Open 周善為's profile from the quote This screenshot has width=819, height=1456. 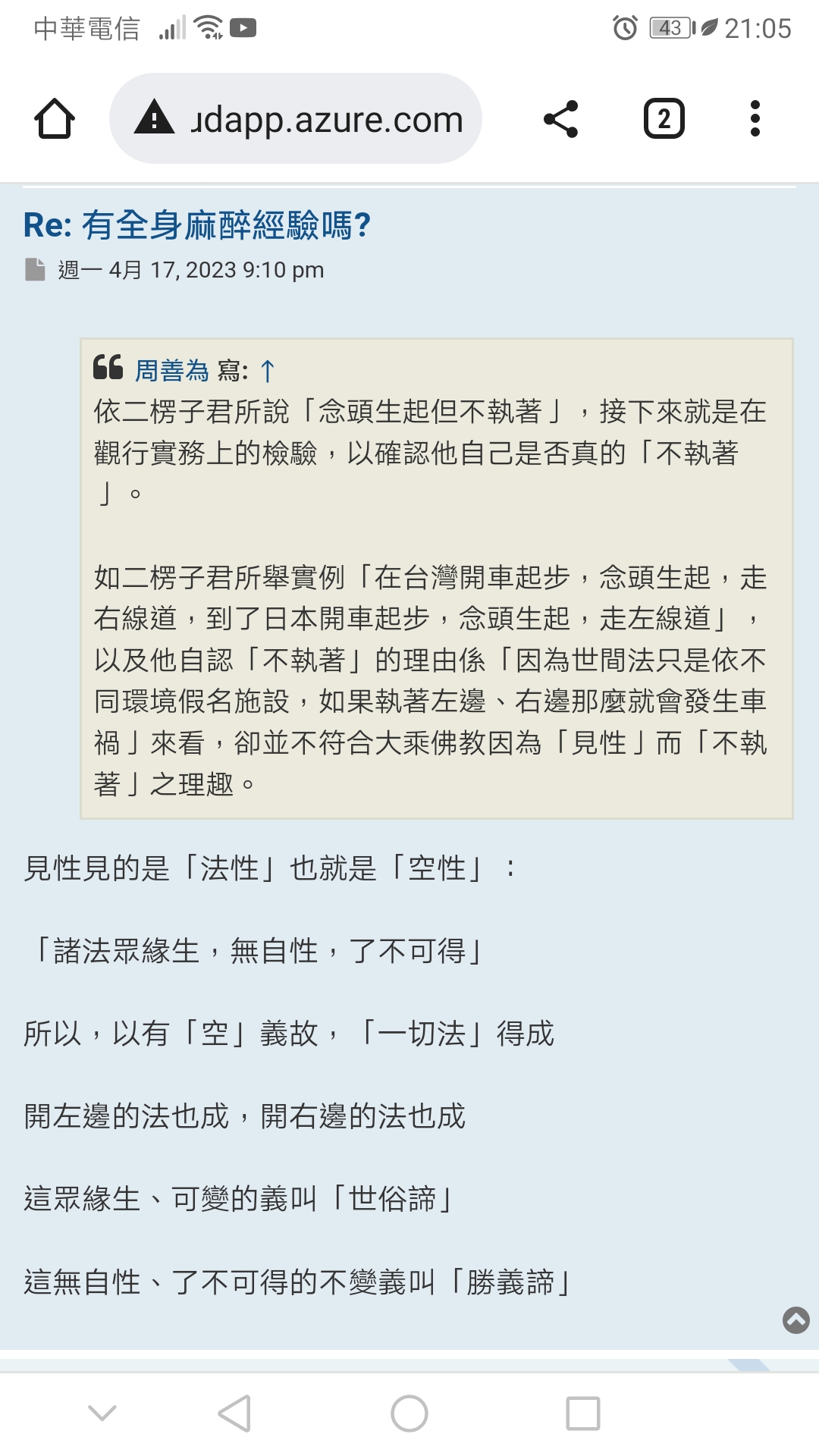[172, 371]
